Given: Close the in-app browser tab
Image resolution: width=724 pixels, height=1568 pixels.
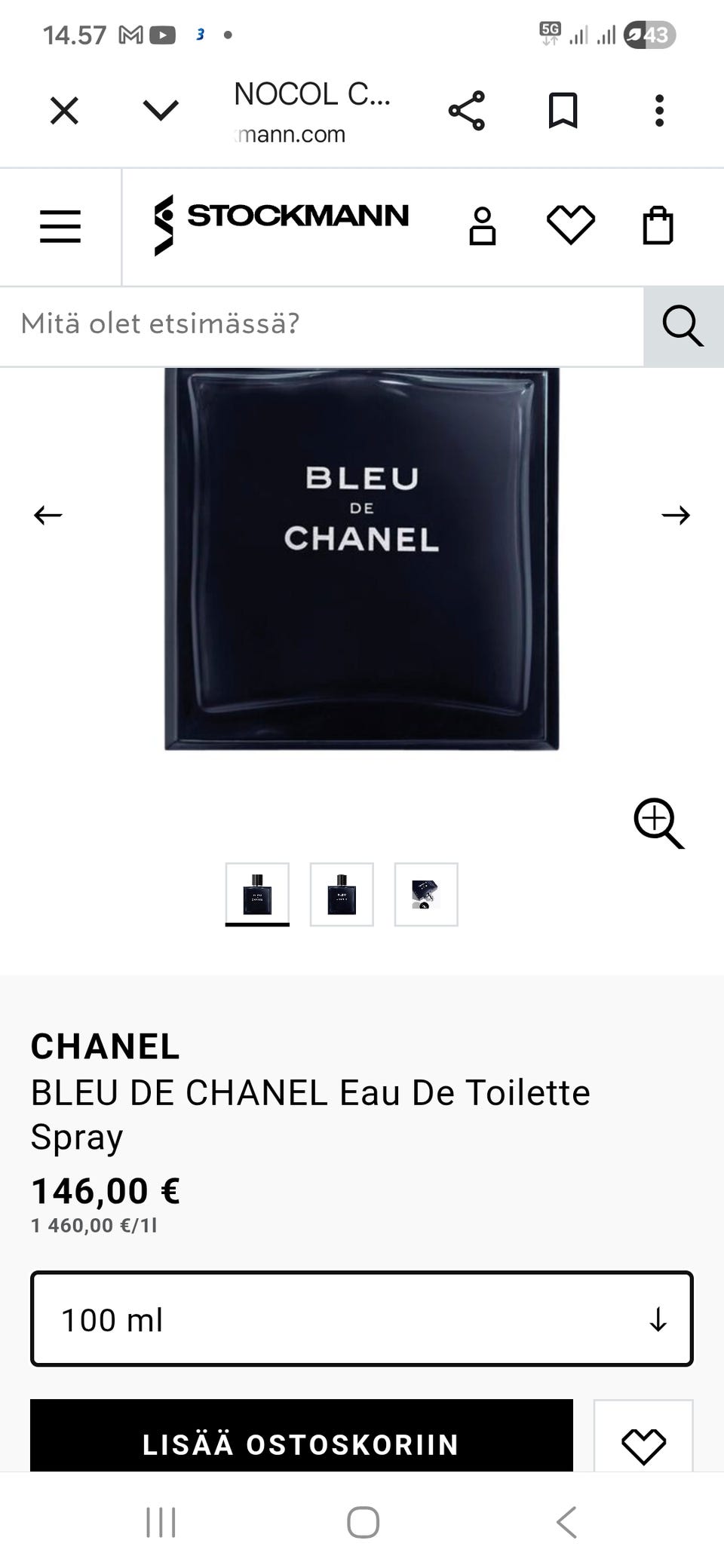Looking at the screenshot, I should (x=64, y=111).
